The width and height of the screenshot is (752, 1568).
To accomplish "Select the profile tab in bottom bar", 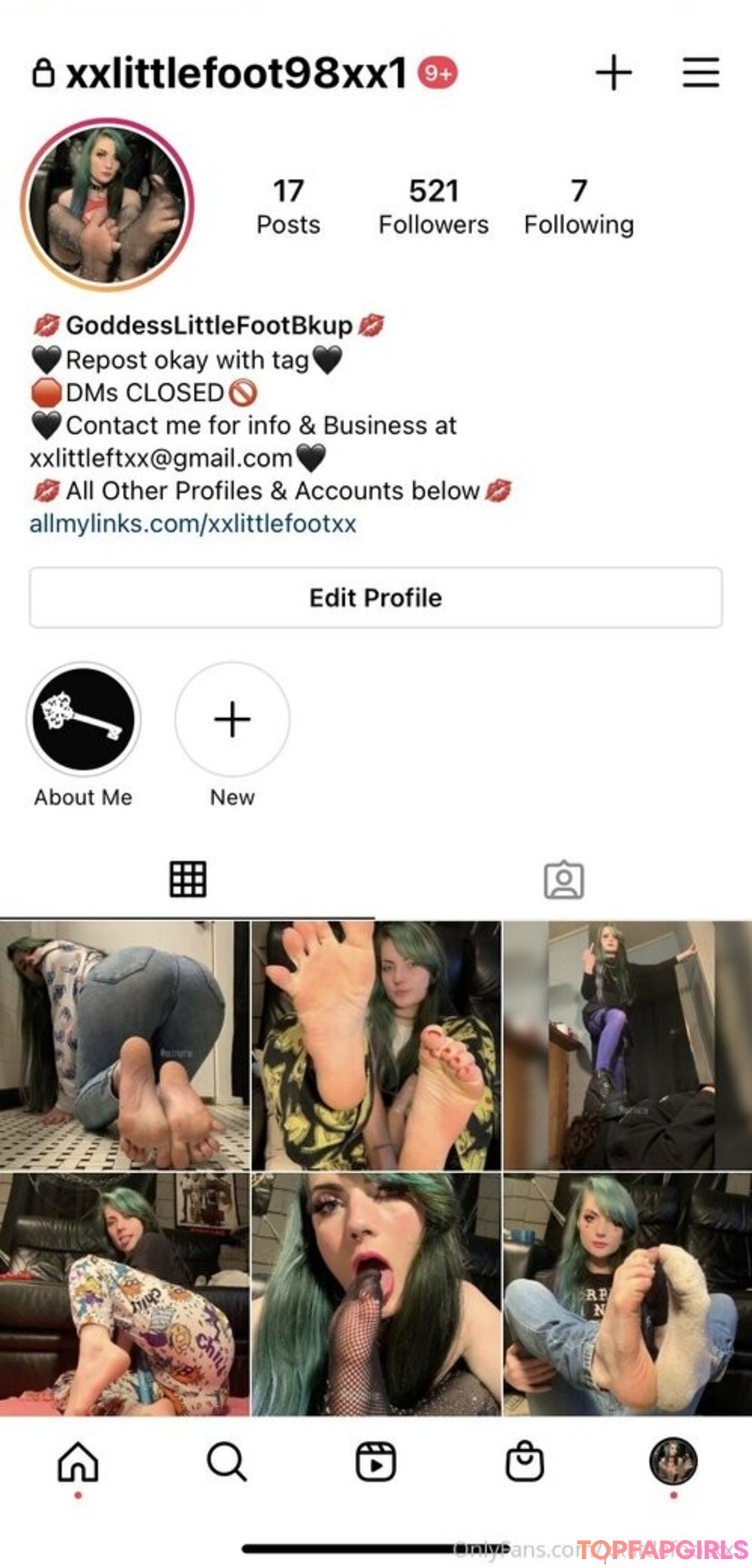I will click(x=673, y=1461).
